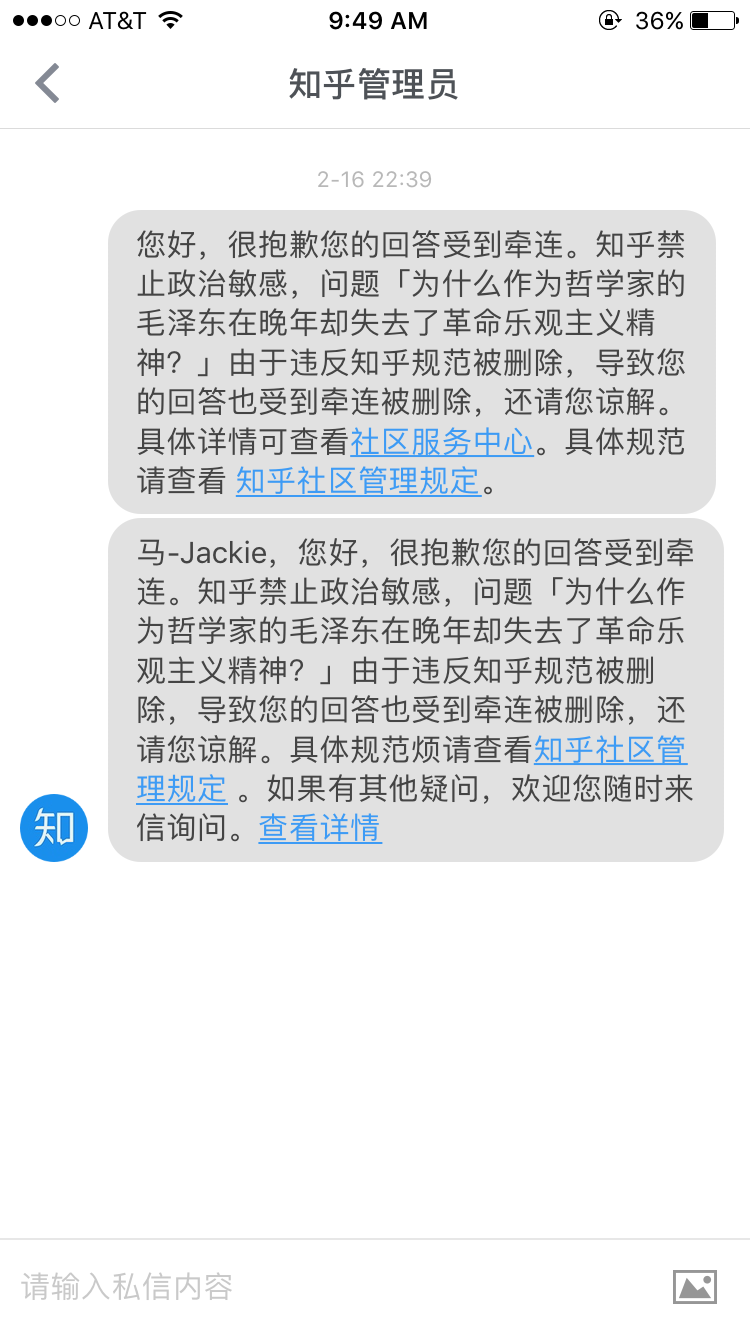Screen dimensions: 750x1334
Task: Open 知乎社区管理规定 link in first message
Action: (x=358, y=481)
